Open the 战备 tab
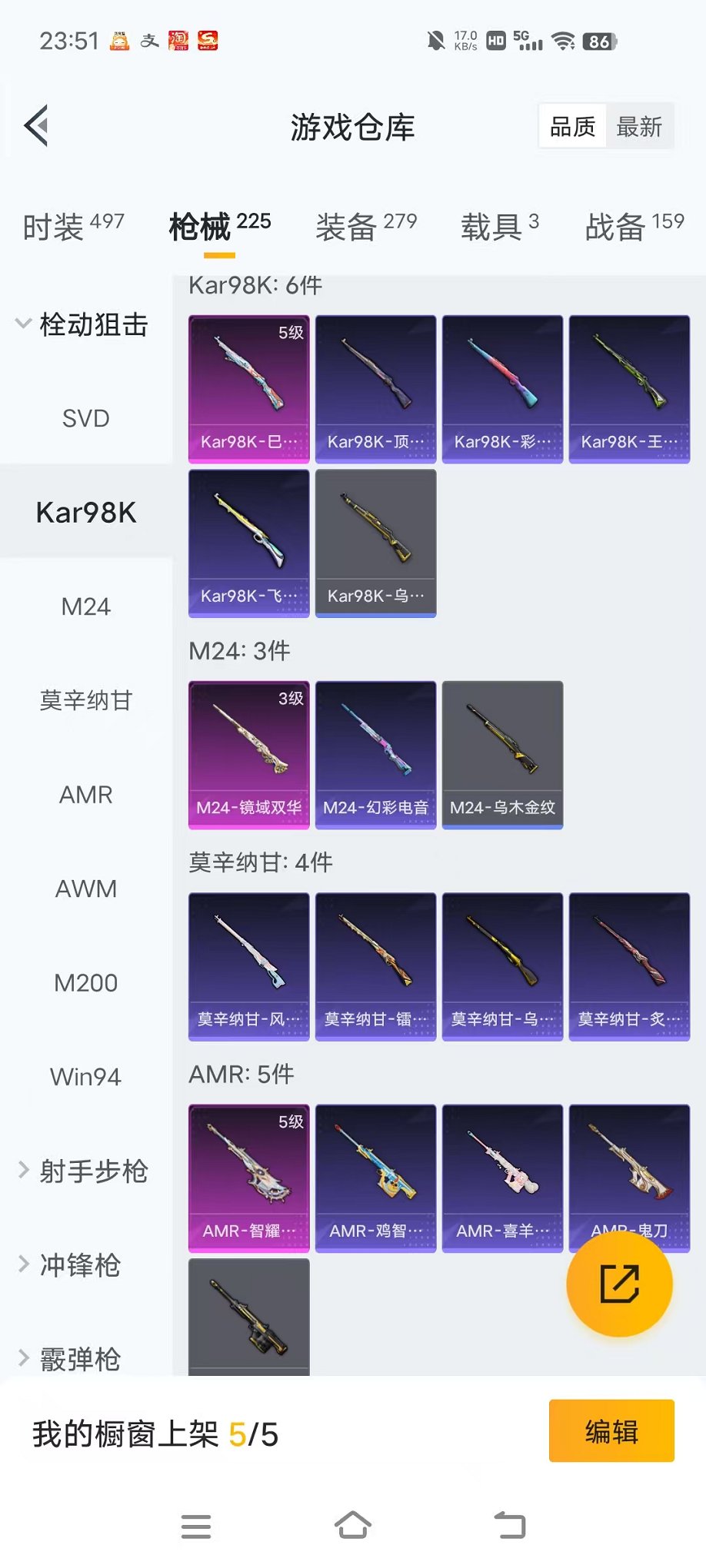 click(634, 226)
